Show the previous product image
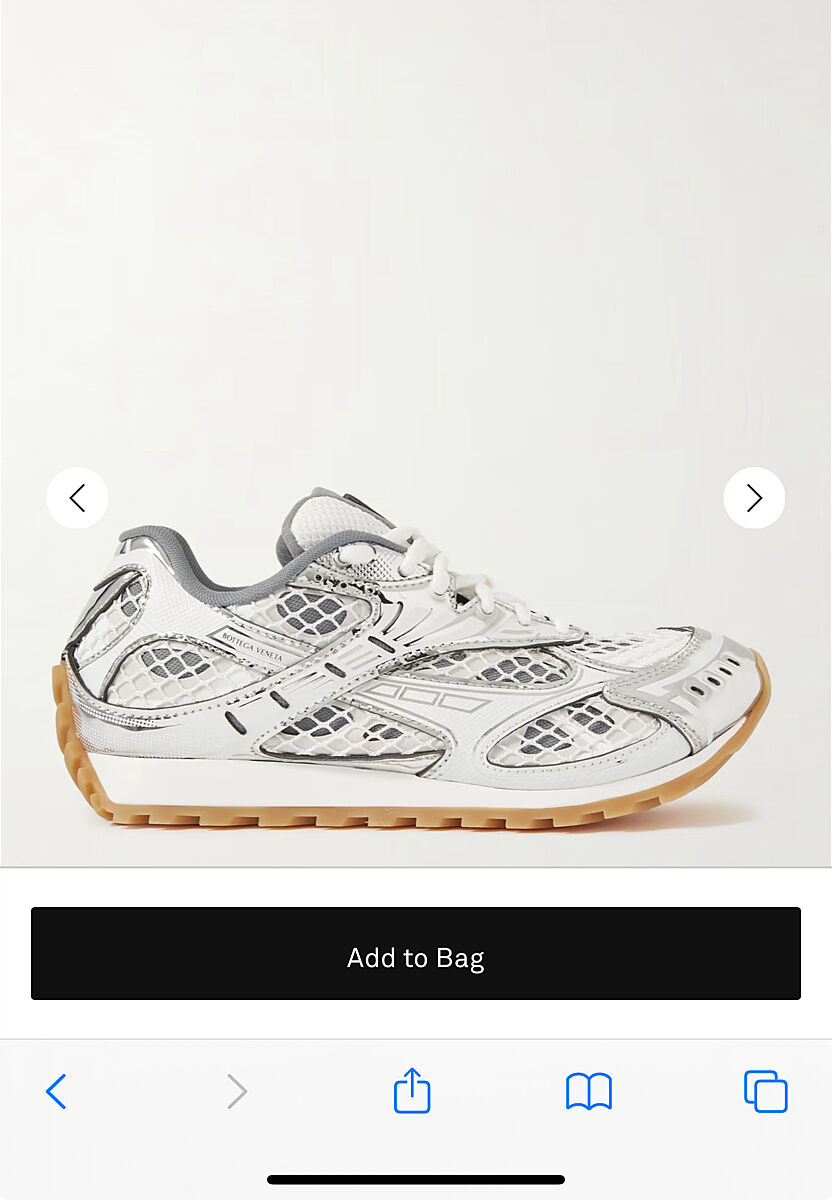The width and height of the screenshot is (832, 1200). click(77, 498)
